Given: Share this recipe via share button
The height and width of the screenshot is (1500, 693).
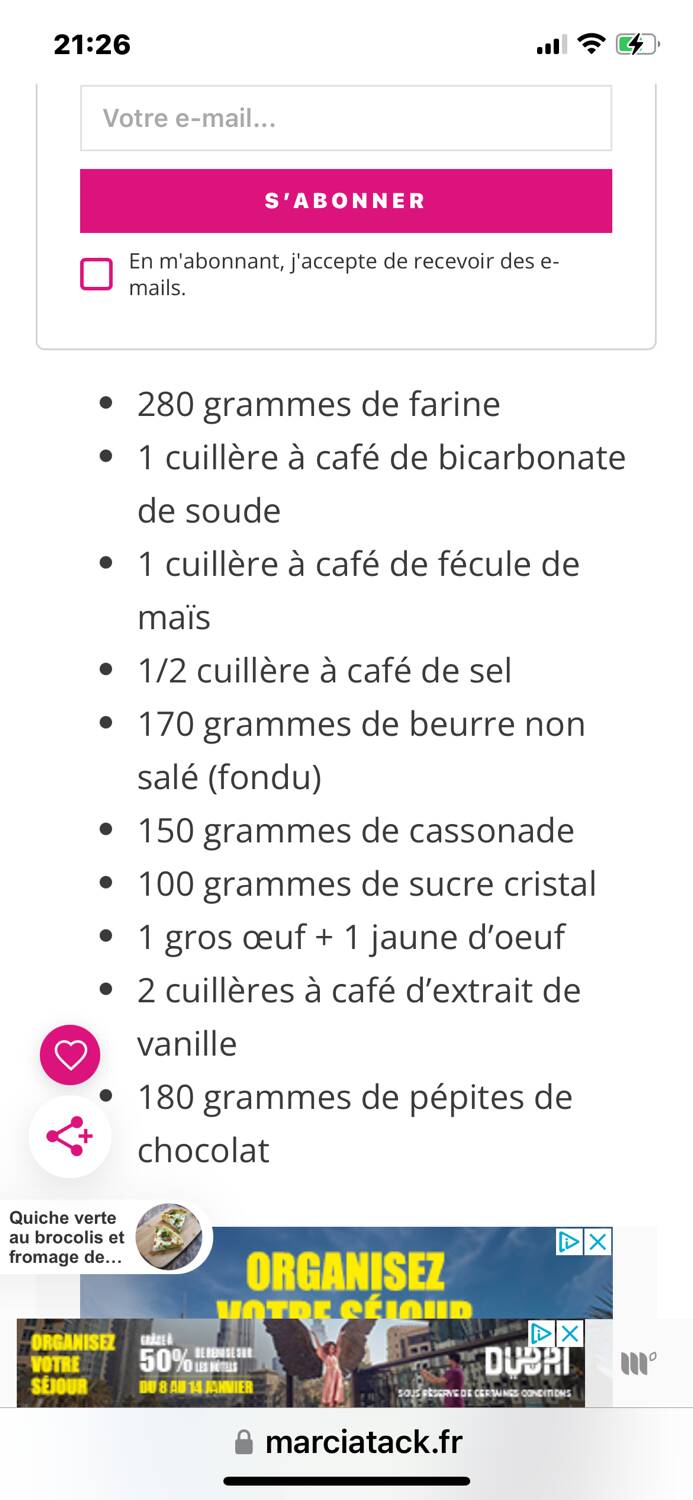Looking at the screenshot, I should 70,1137.
